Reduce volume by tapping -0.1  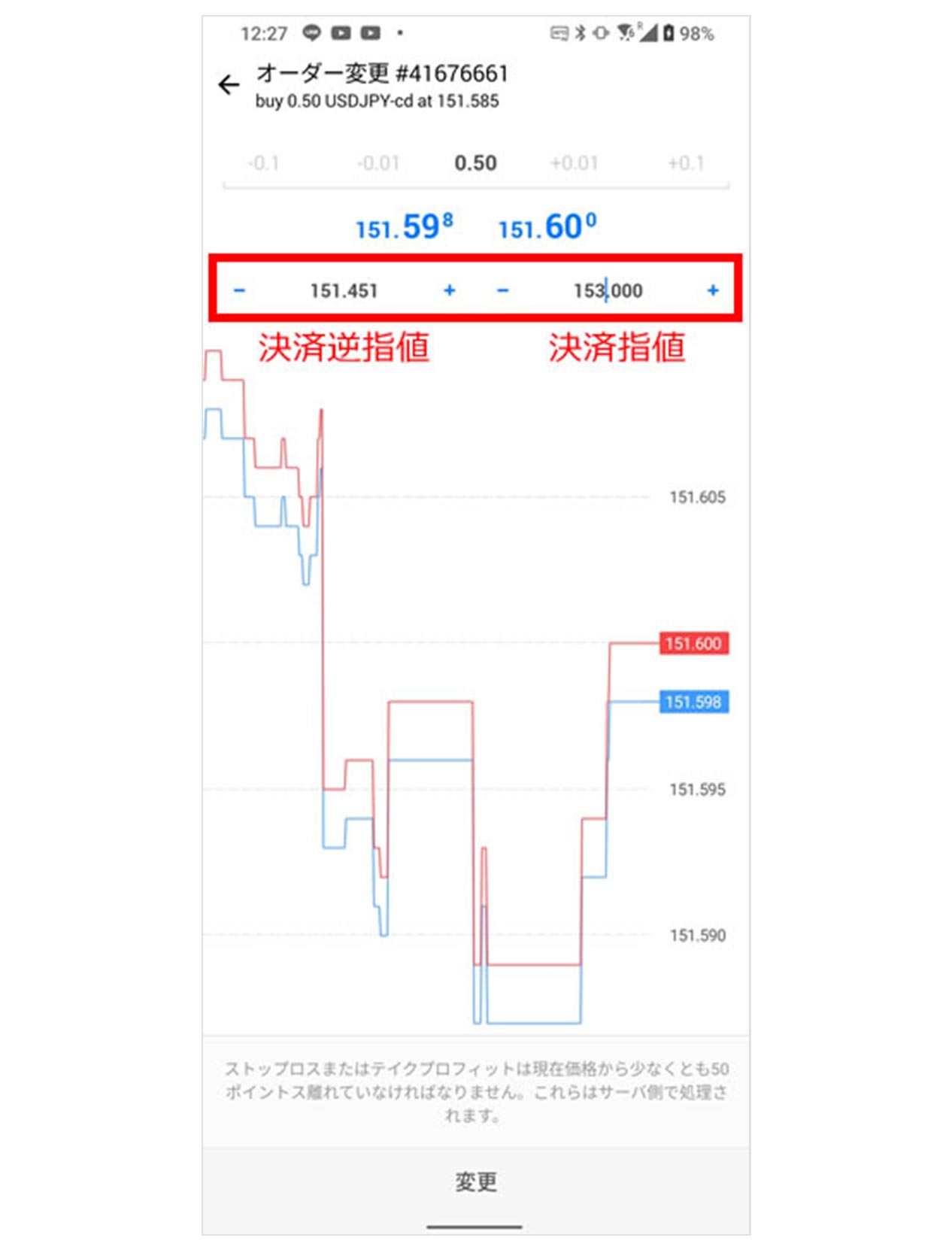tap(263, 163)
